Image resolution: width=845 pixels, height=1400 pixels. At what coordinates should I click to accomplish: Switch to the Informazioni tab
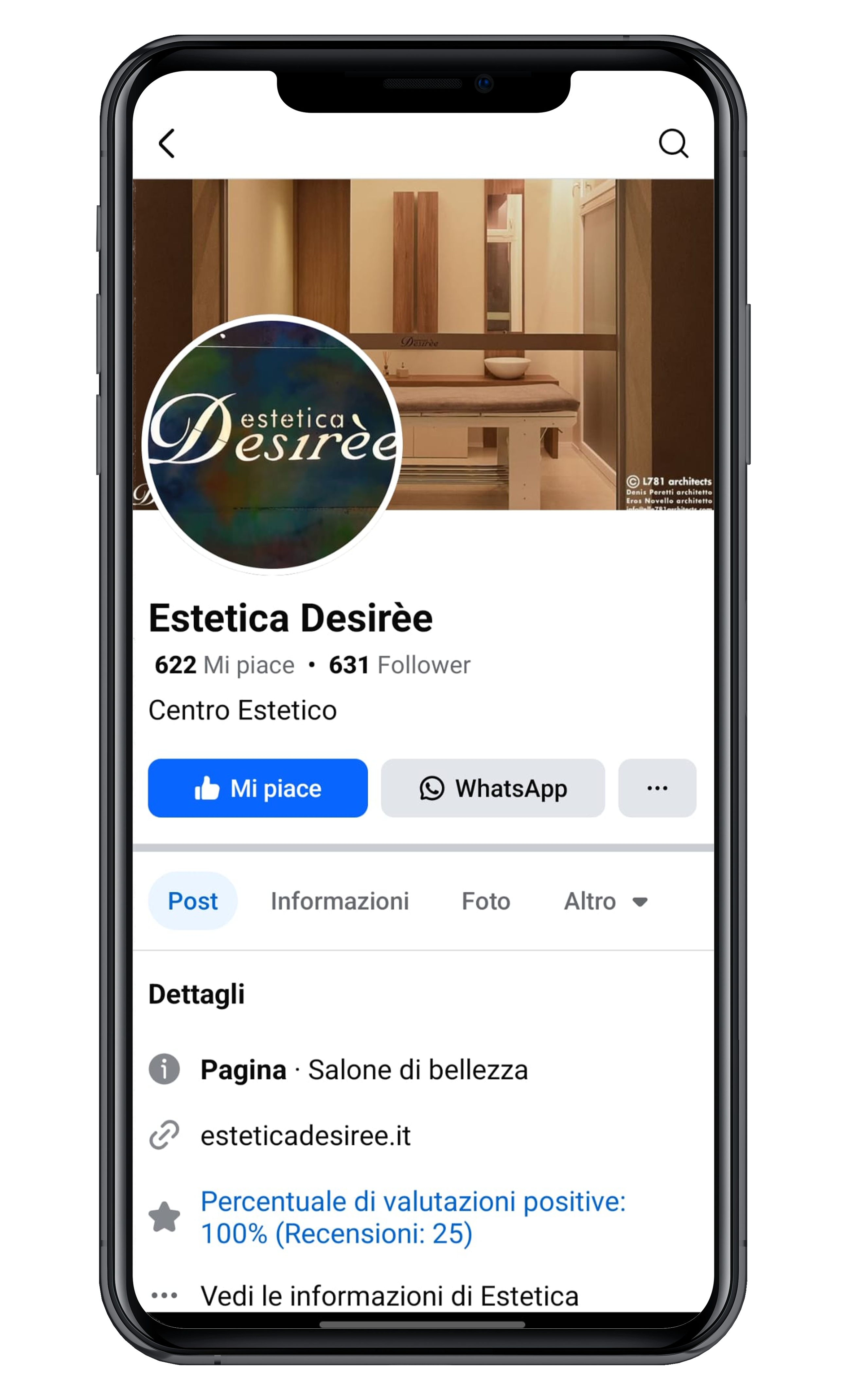click(340, 901)
